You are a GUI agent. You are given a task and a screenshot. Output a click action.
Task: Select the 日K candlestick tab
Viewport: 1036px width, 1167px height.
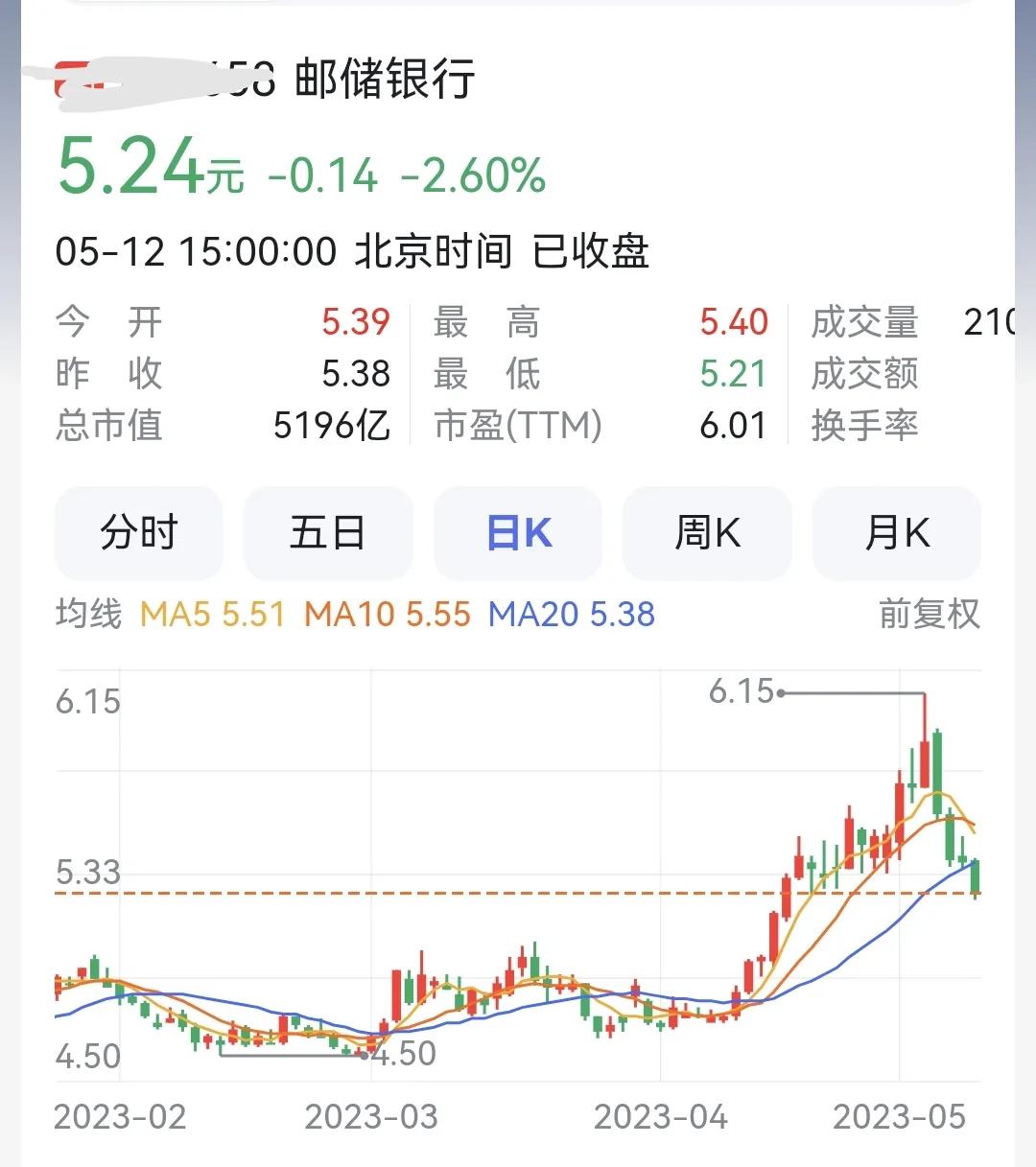(x=517, y=534)
